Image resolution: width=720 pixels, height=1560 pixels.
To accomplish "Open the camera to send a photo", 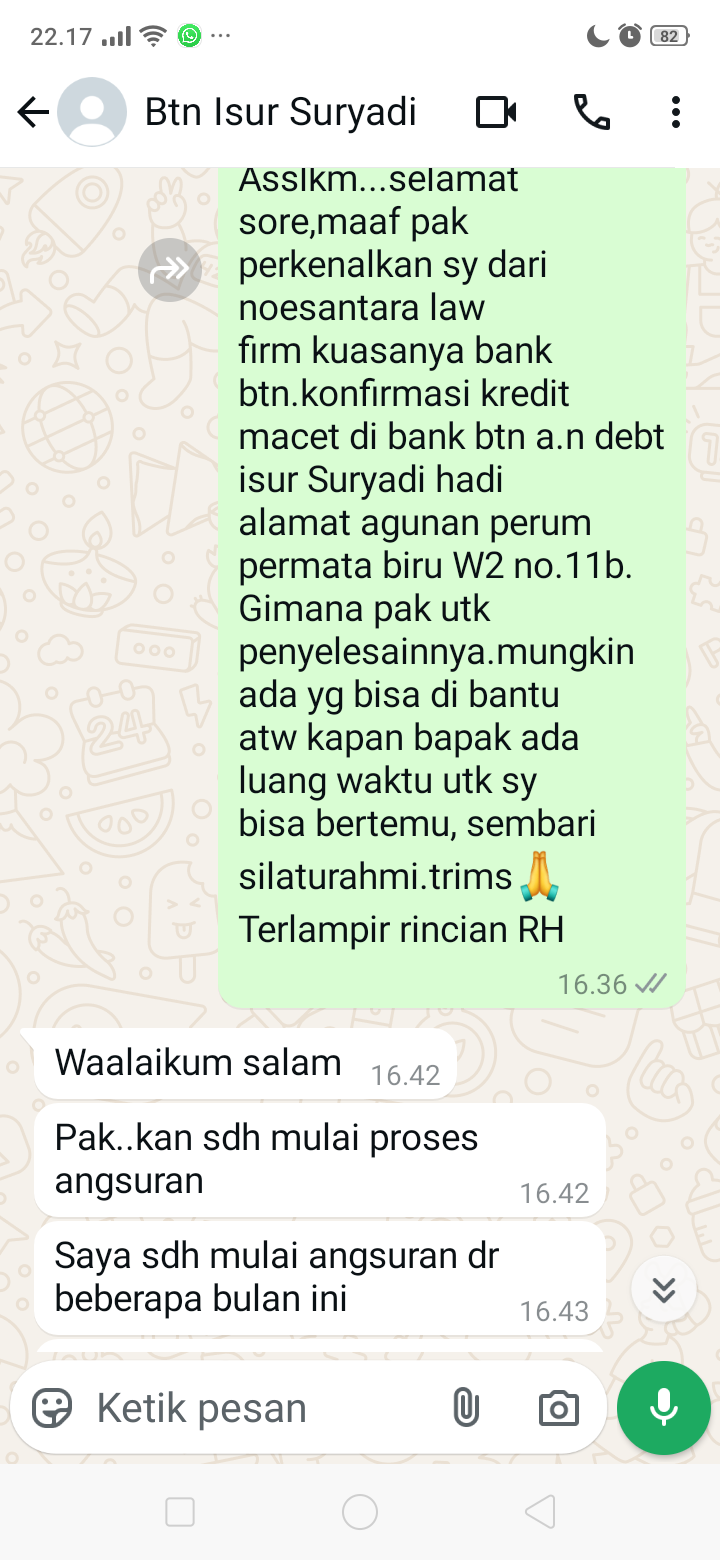I will pos(558,1408).
